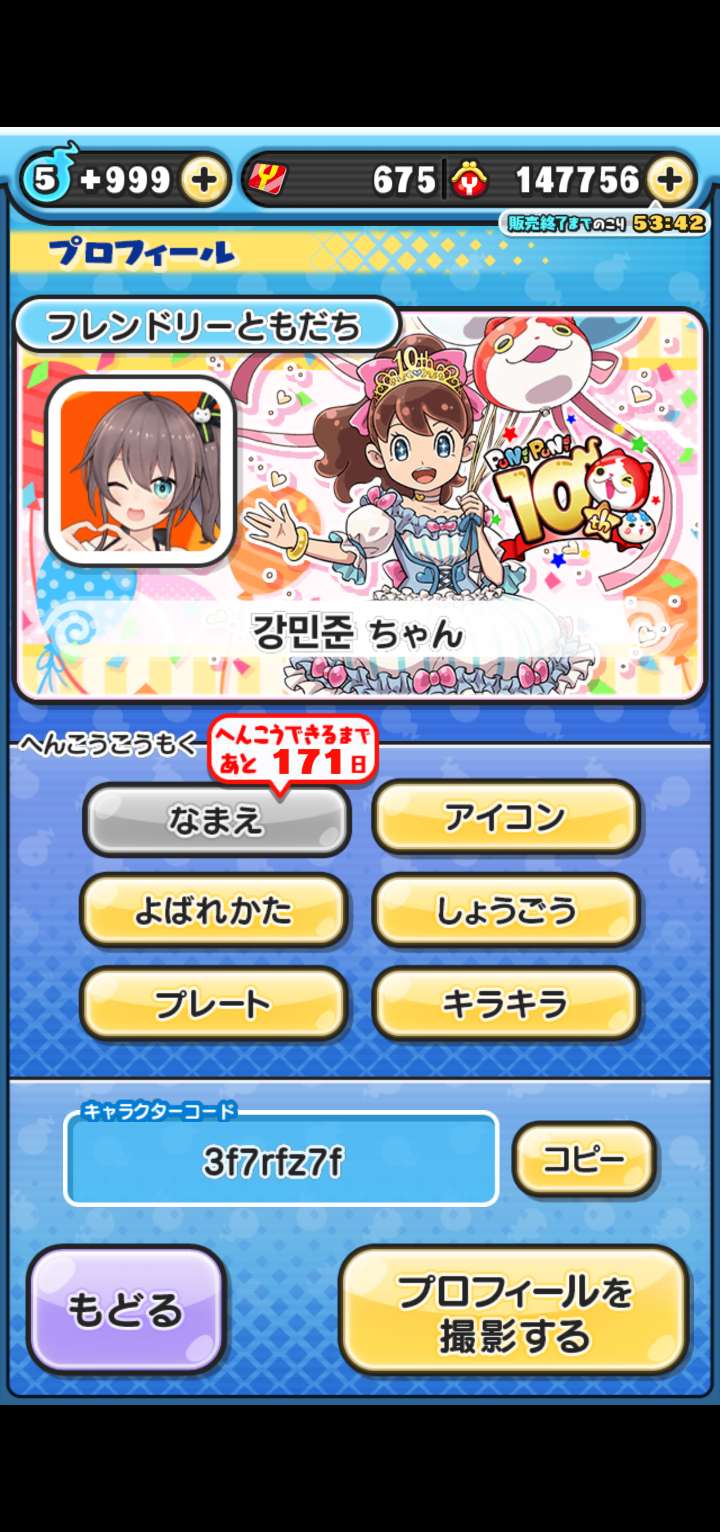This screenshot has width=720, height=1532.
Task: Tap プロフィールを撮影する to capture profile
Action: tap(515, 1311)
